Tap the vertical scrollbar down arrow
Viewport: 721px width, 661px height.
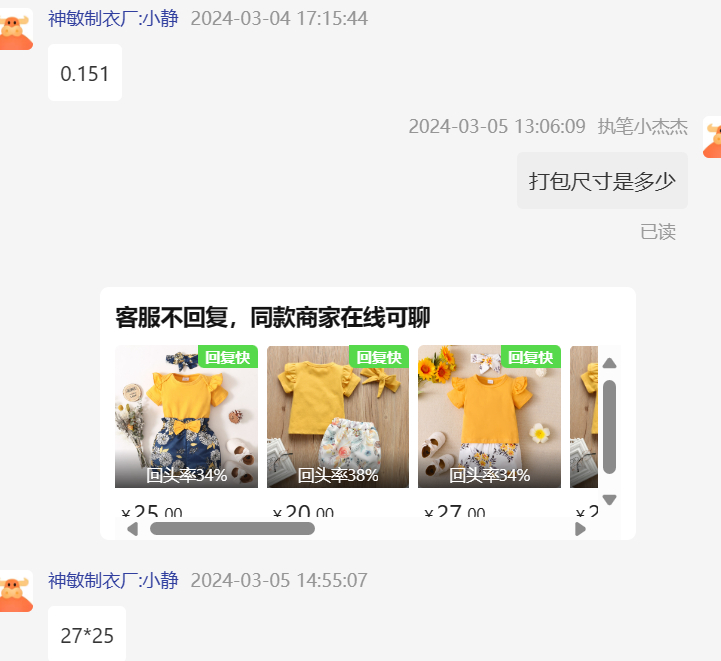point(609,499)
